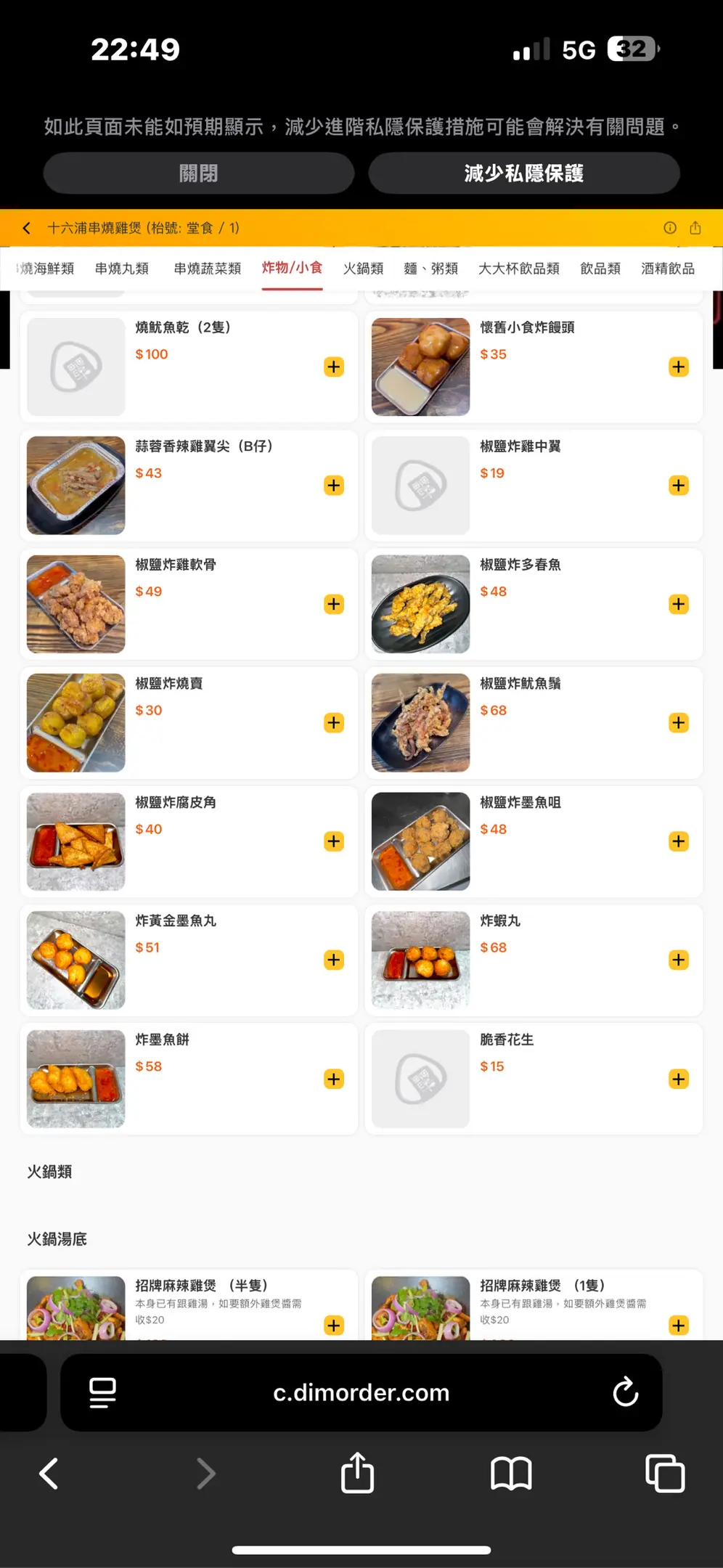The width and height of the screenshot is (723, 1568).
Task: Add 椒鹽炸魷魚鬚 to the cart
Action: coord(679,723)
